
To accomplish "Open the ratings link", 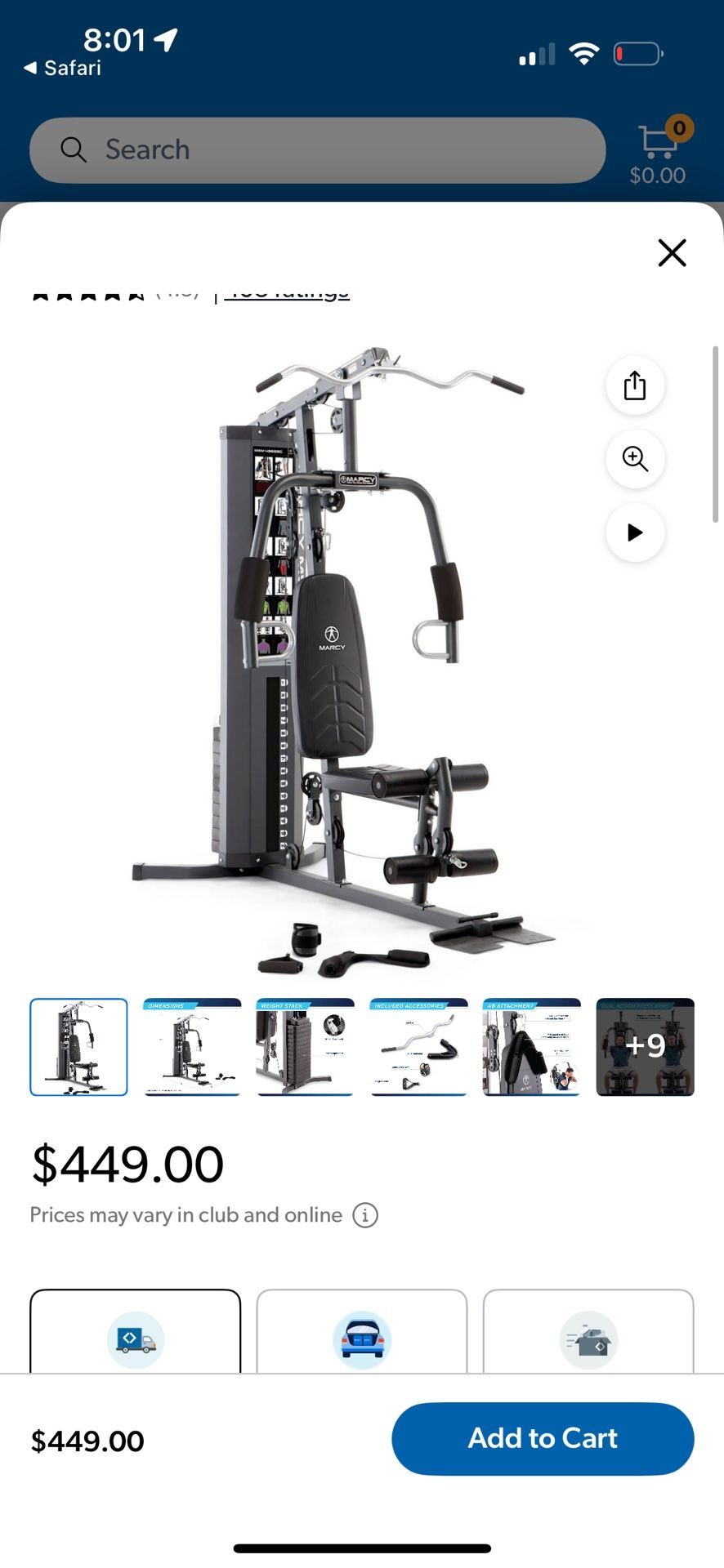I will (287, 294).
